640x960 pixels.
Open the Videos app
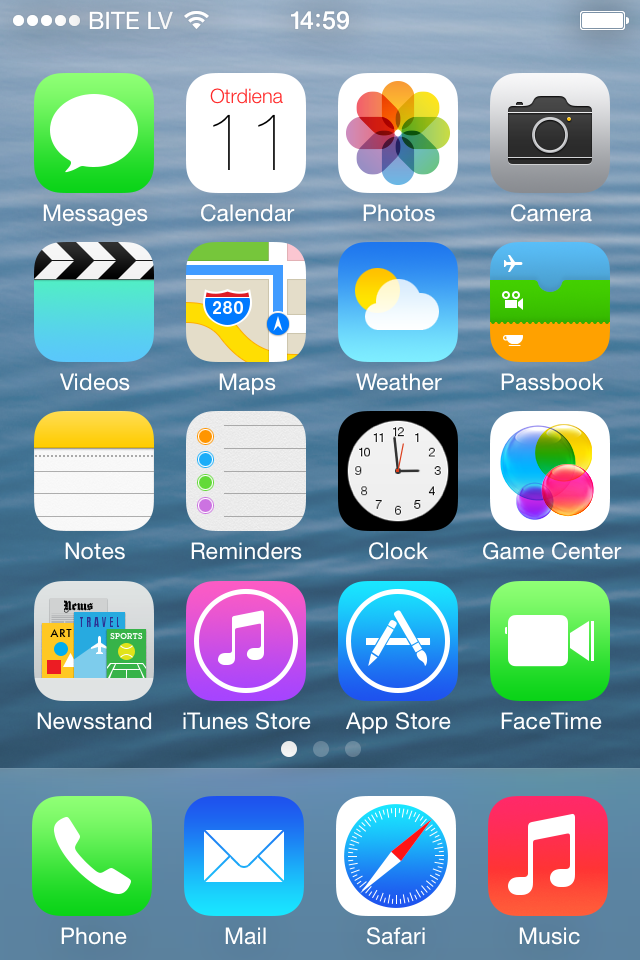(x=94, y=302)
